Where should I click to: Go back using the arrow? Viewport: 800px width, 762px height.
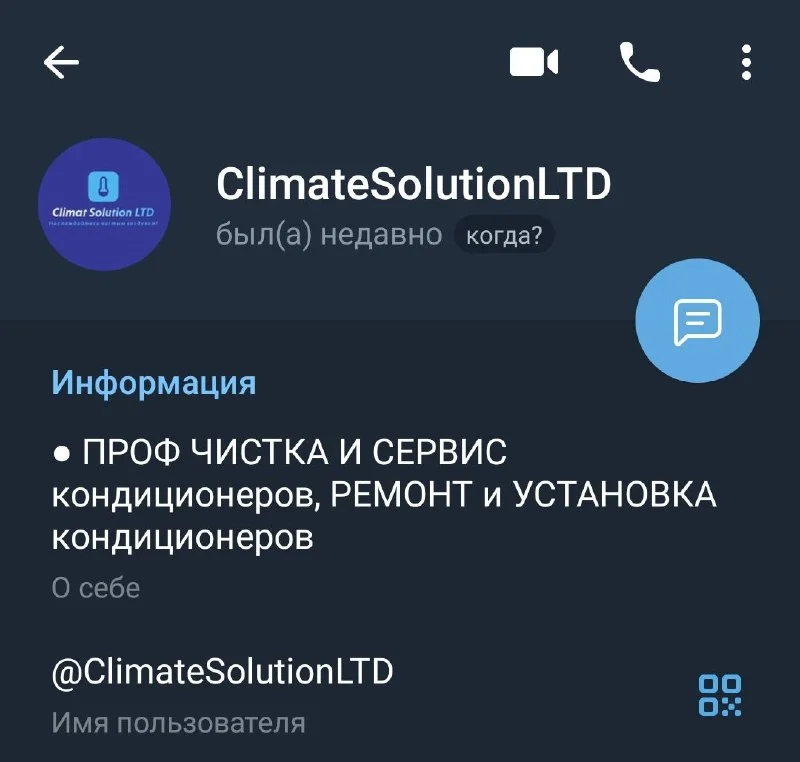tap(61, 63)
